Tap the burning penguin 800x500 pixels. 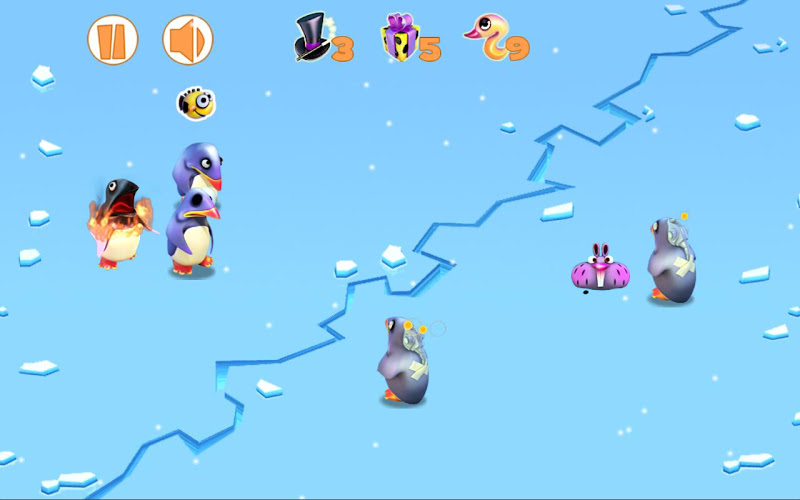click(120, 222)
